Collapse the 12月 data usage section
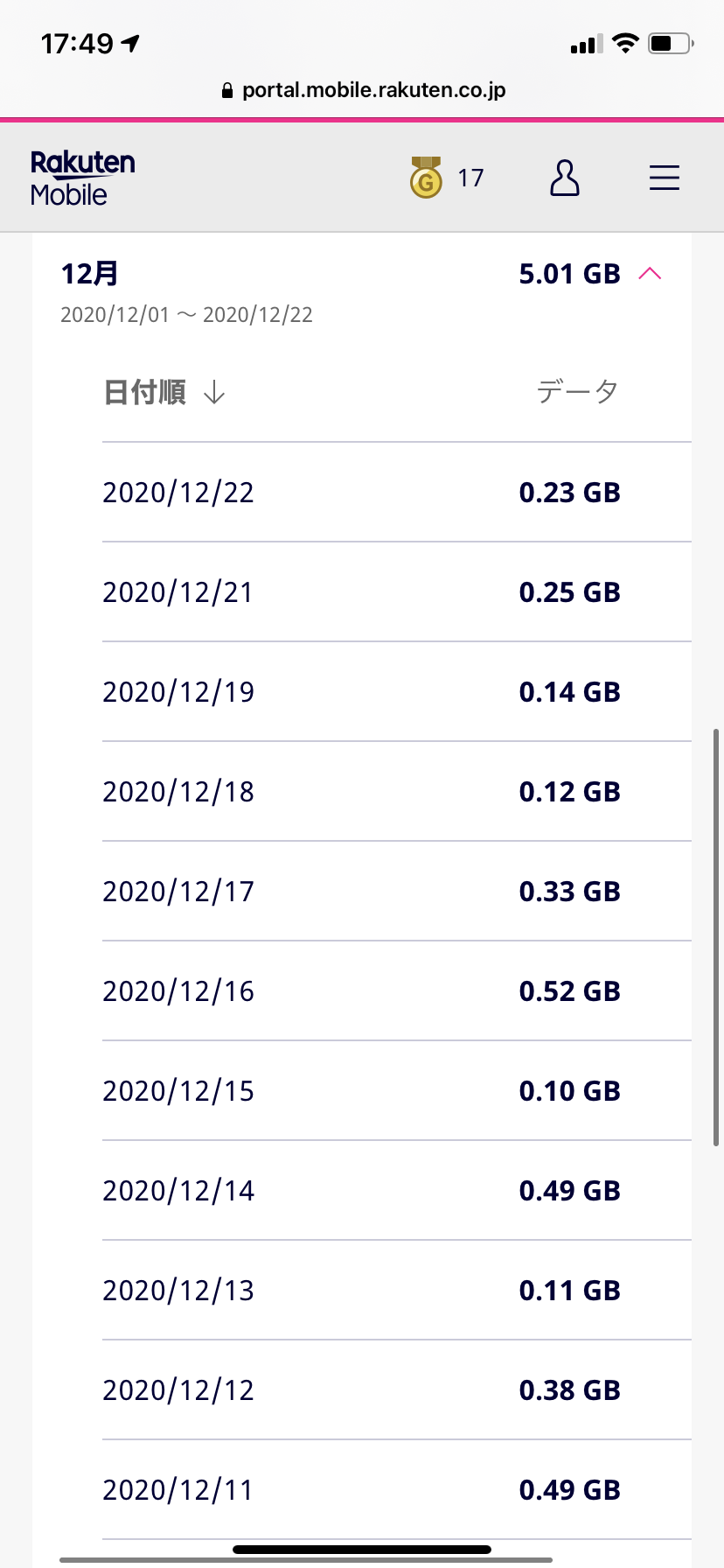The height and width of the screenshot is (1568, 724). (650, 274)
